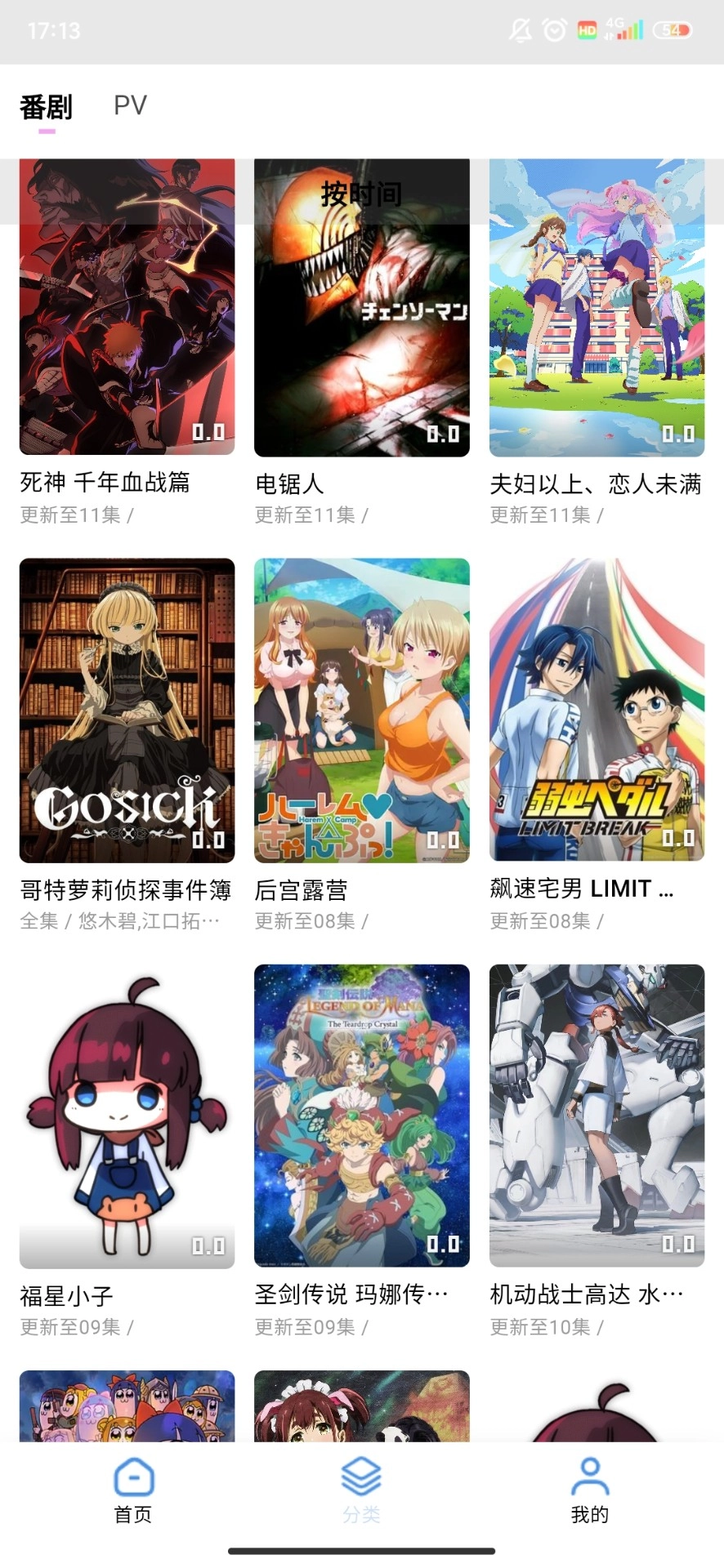
Task: Click the alarm clock status bar icon
Action: pyautogui.click(x=554, y=29)
